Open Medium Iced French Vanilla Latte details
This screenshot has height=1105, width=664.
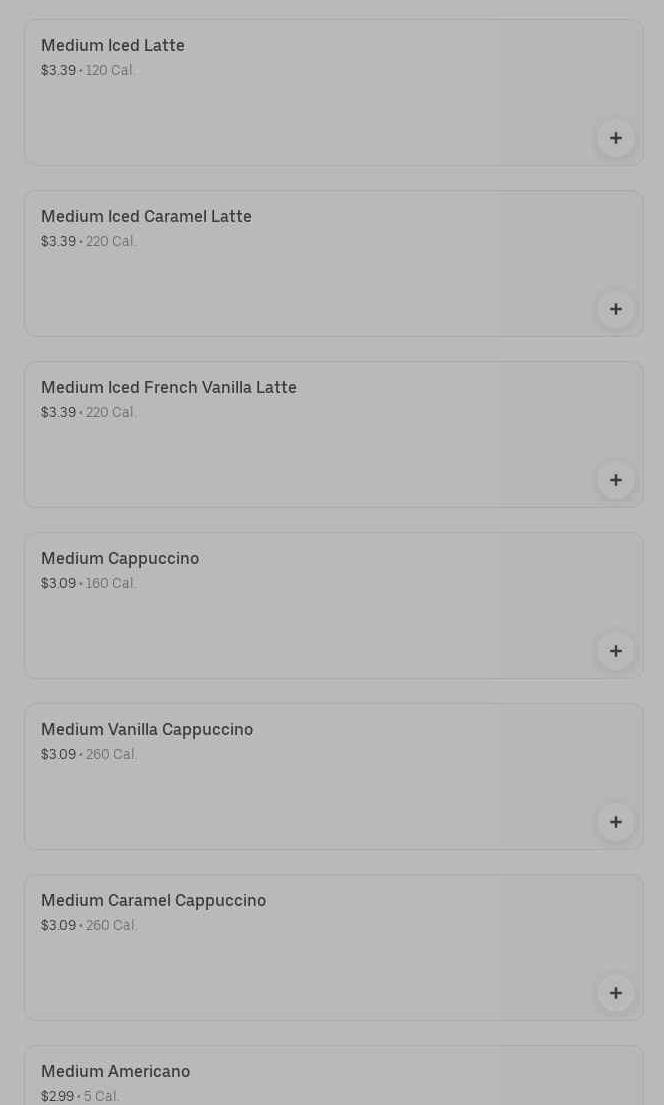click(300, 434)
